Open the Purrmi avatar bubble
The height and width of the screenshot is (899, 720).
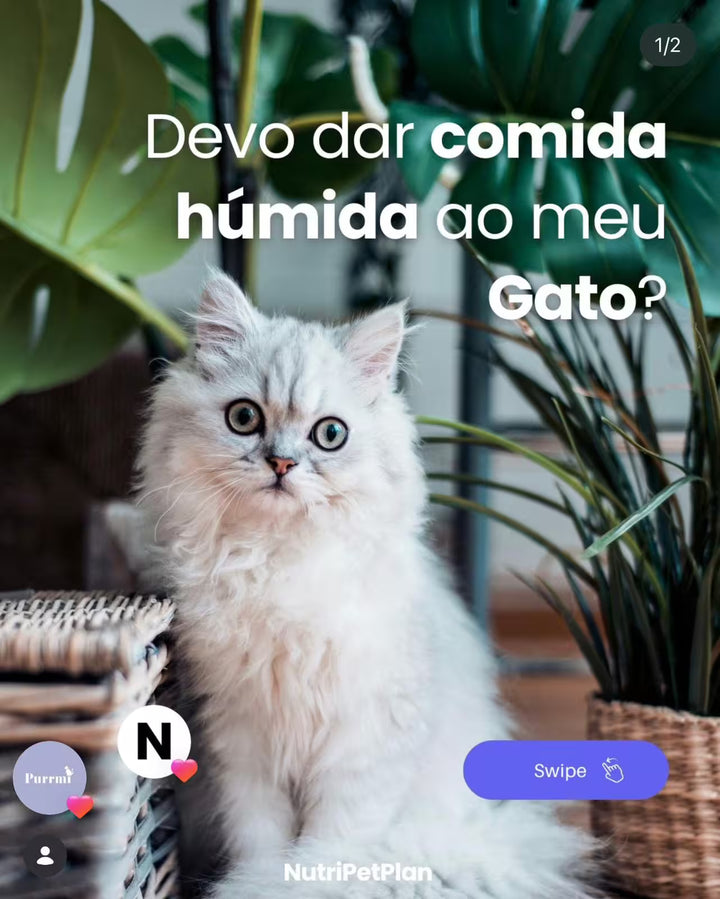49,777
